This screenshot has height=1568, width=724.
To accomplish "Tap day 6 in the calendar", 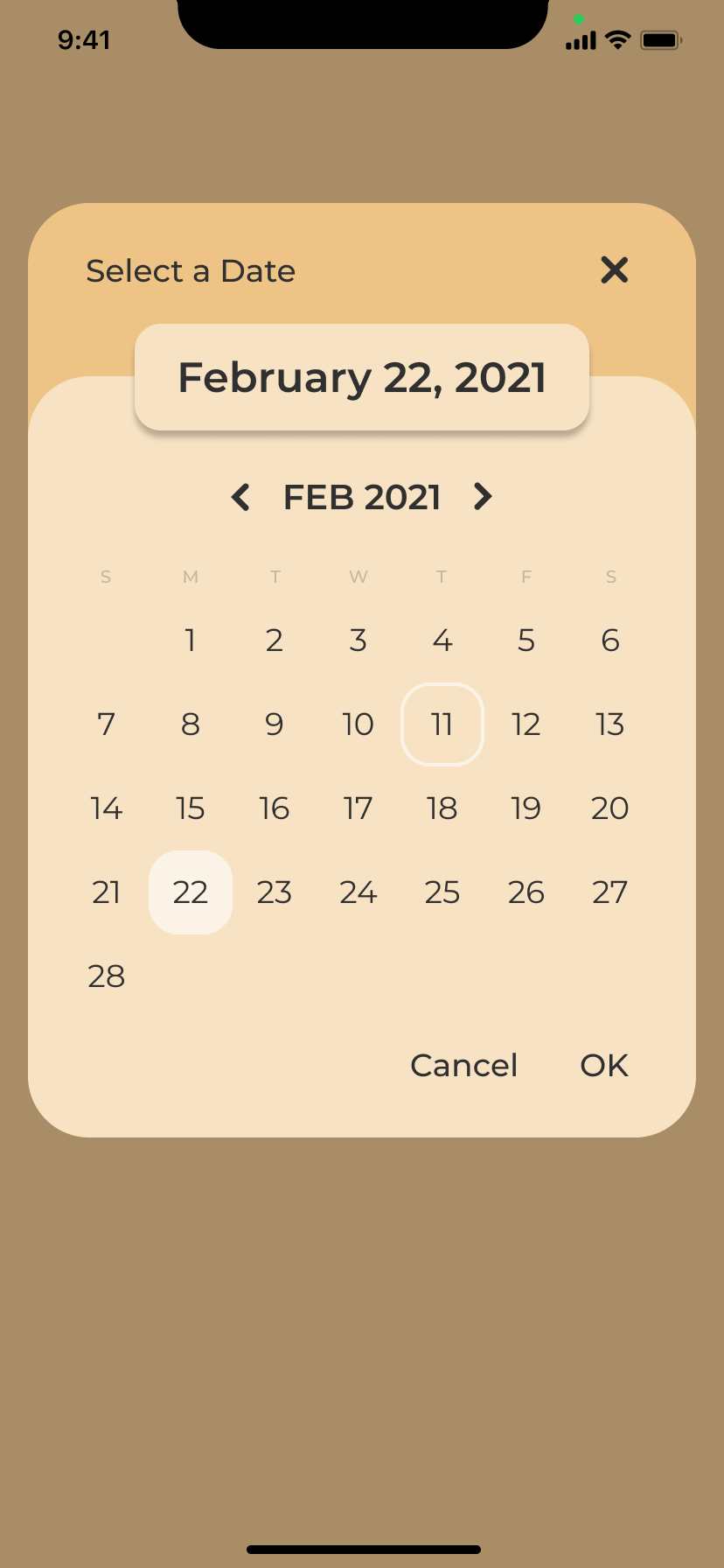I will (x=610, y=640).
